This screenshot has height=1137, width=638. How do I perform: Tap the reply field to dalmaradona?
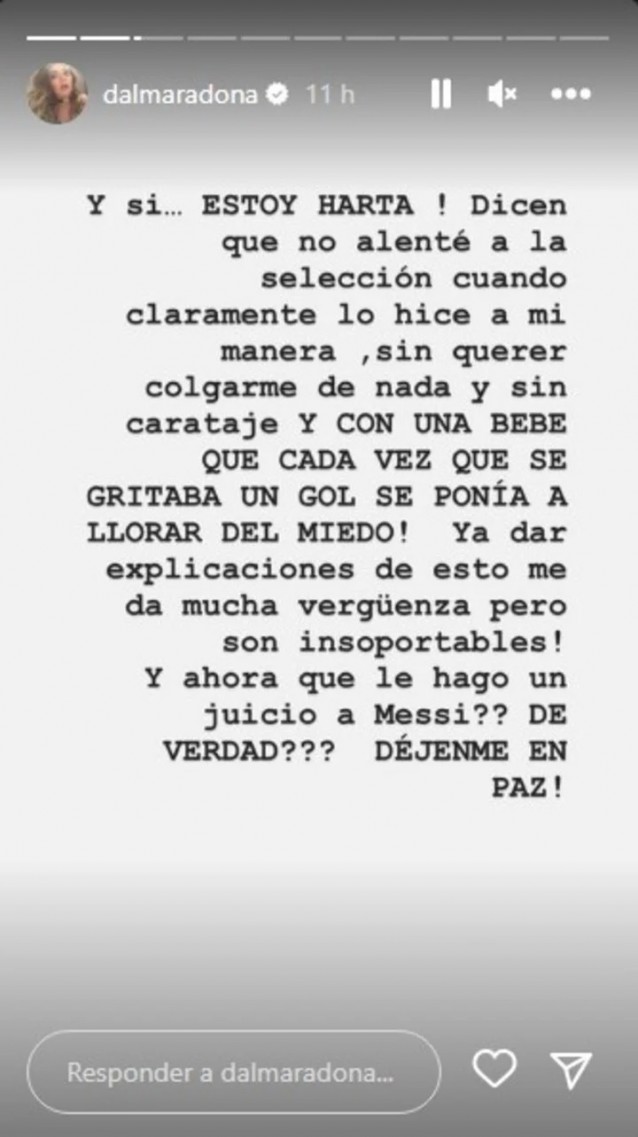[233, 1072]
